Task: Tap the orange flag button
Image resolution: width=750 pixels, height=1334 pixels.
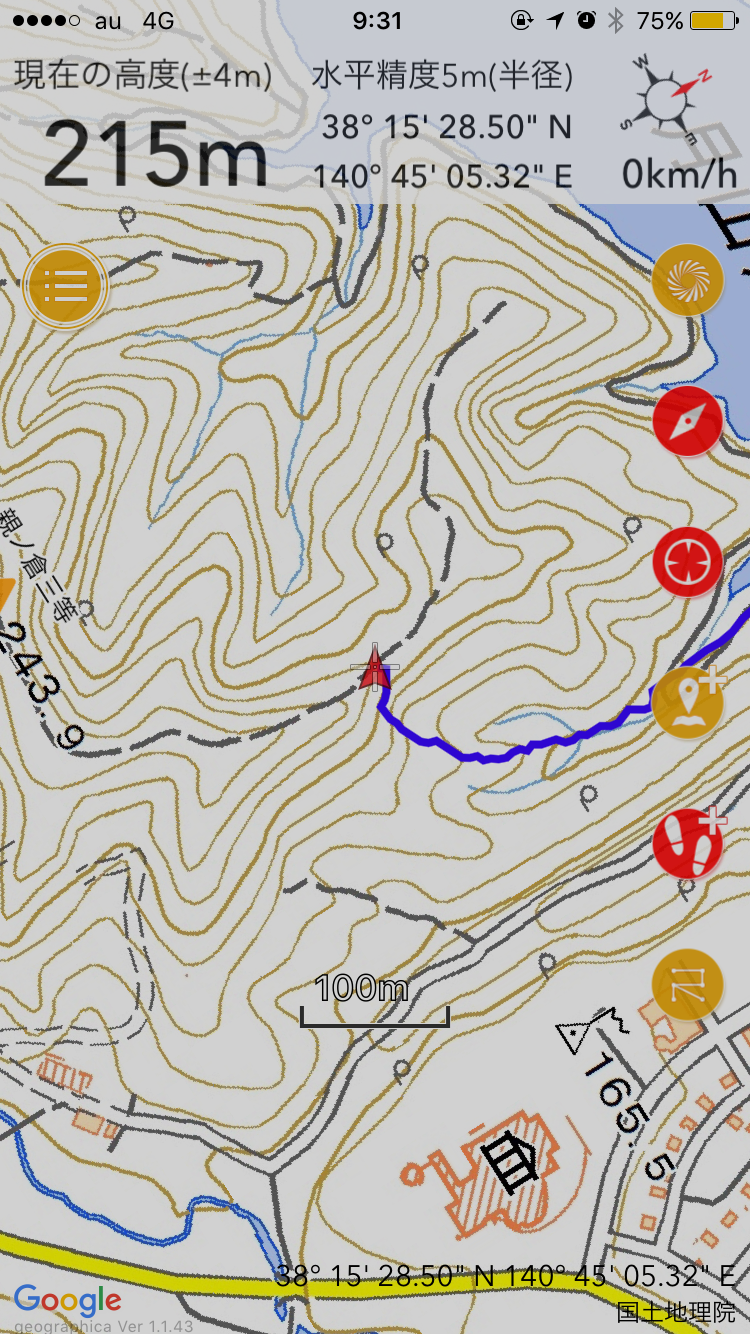Action: pos(687,985)
